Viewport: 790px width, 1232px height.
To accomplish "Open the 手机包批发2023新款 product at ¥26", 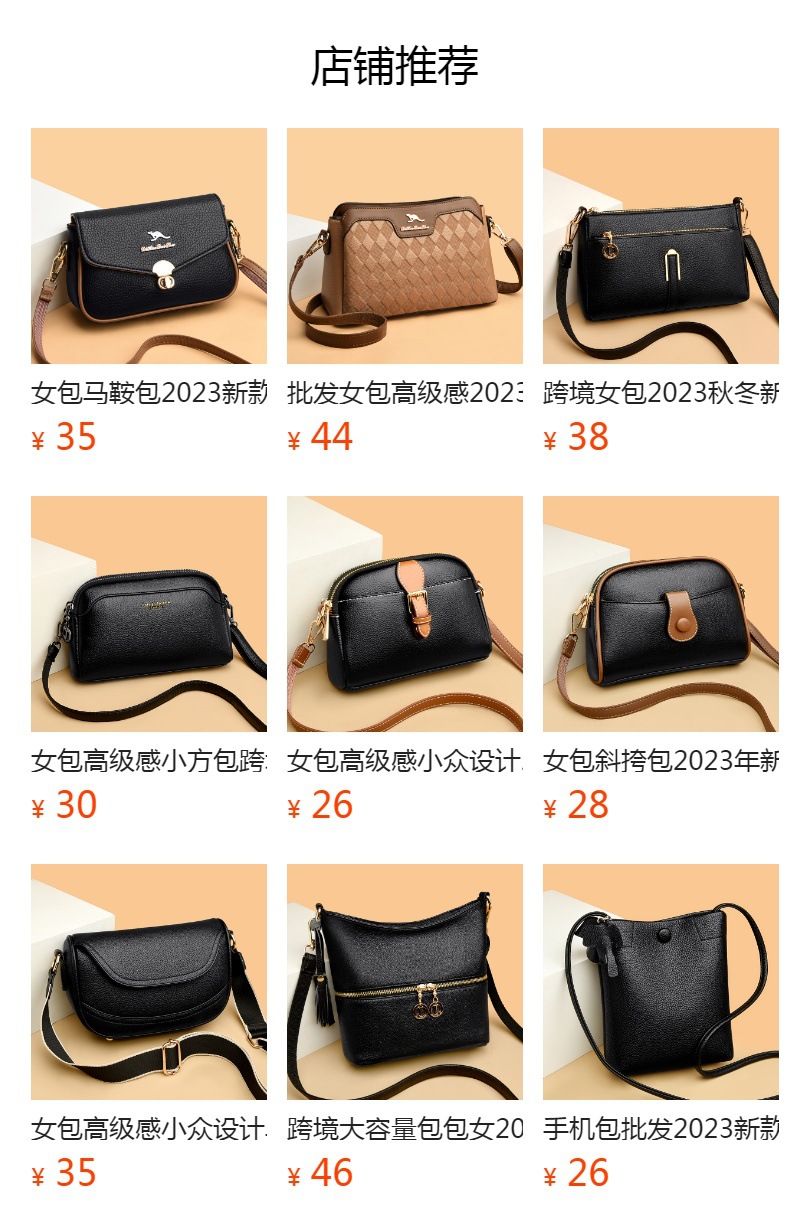I will point(661,982).
